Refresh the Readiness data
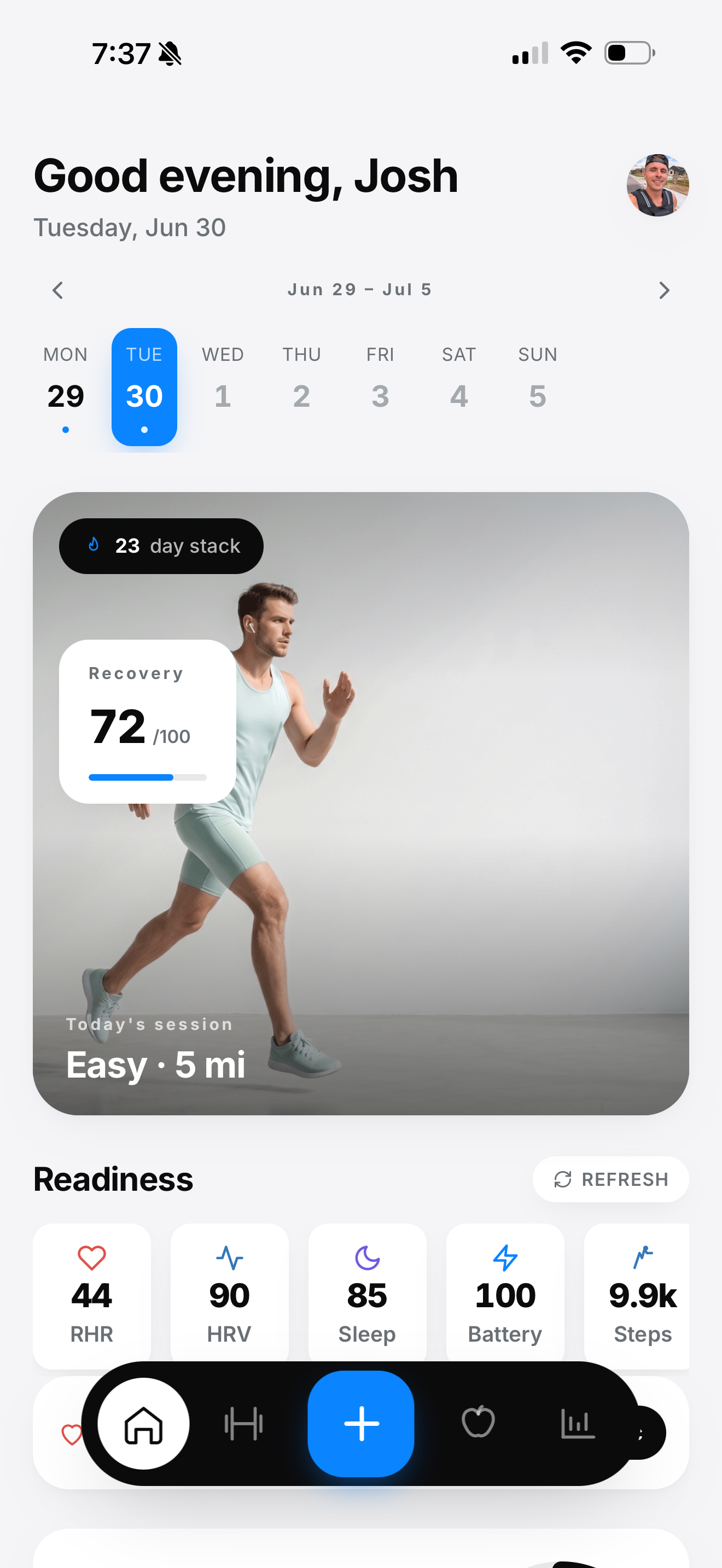Viewport: 722px width, 1568px height. [x=610, y=1179]
